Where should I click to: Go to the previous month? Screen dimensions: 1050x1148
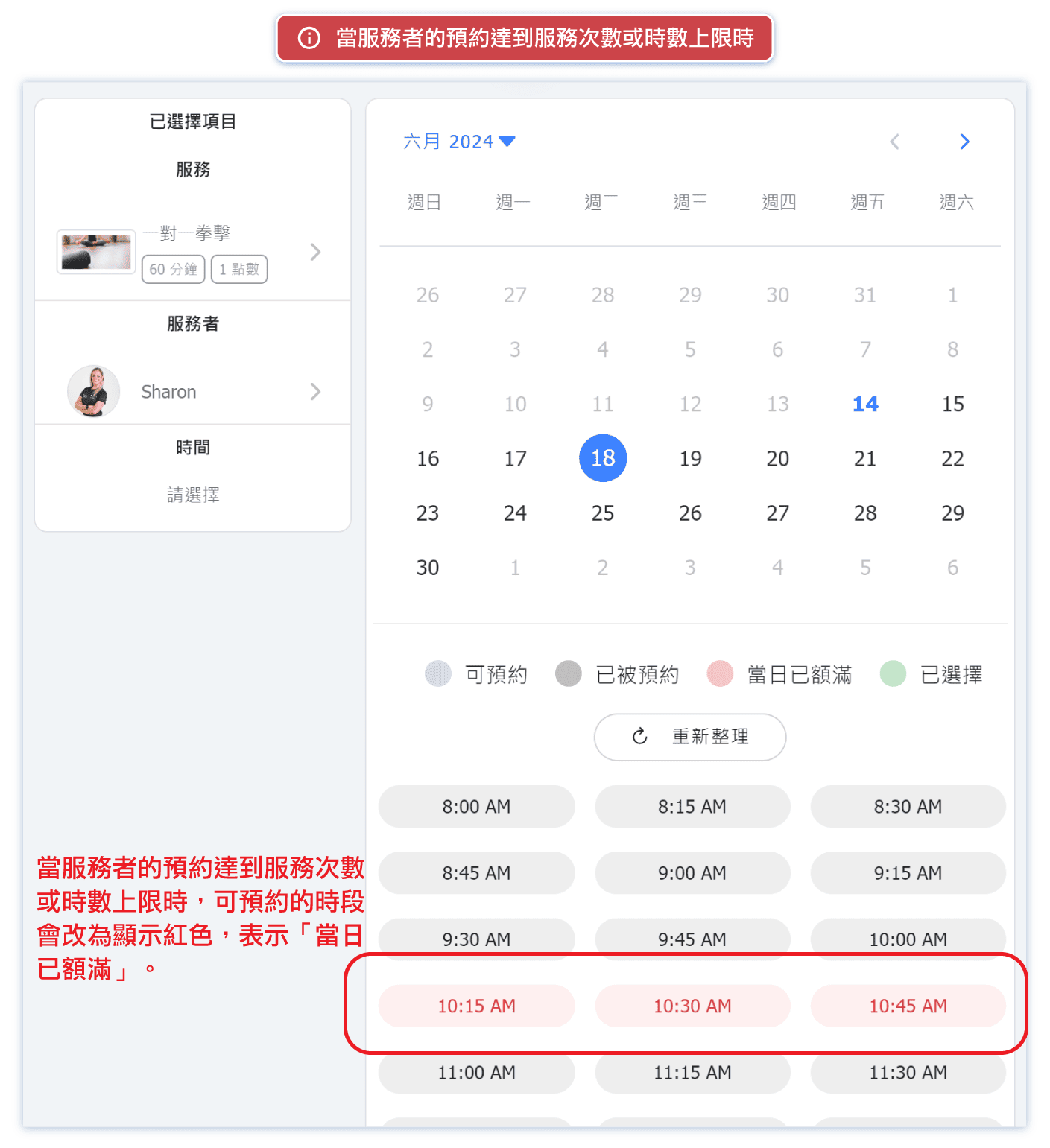pos(895,142)
